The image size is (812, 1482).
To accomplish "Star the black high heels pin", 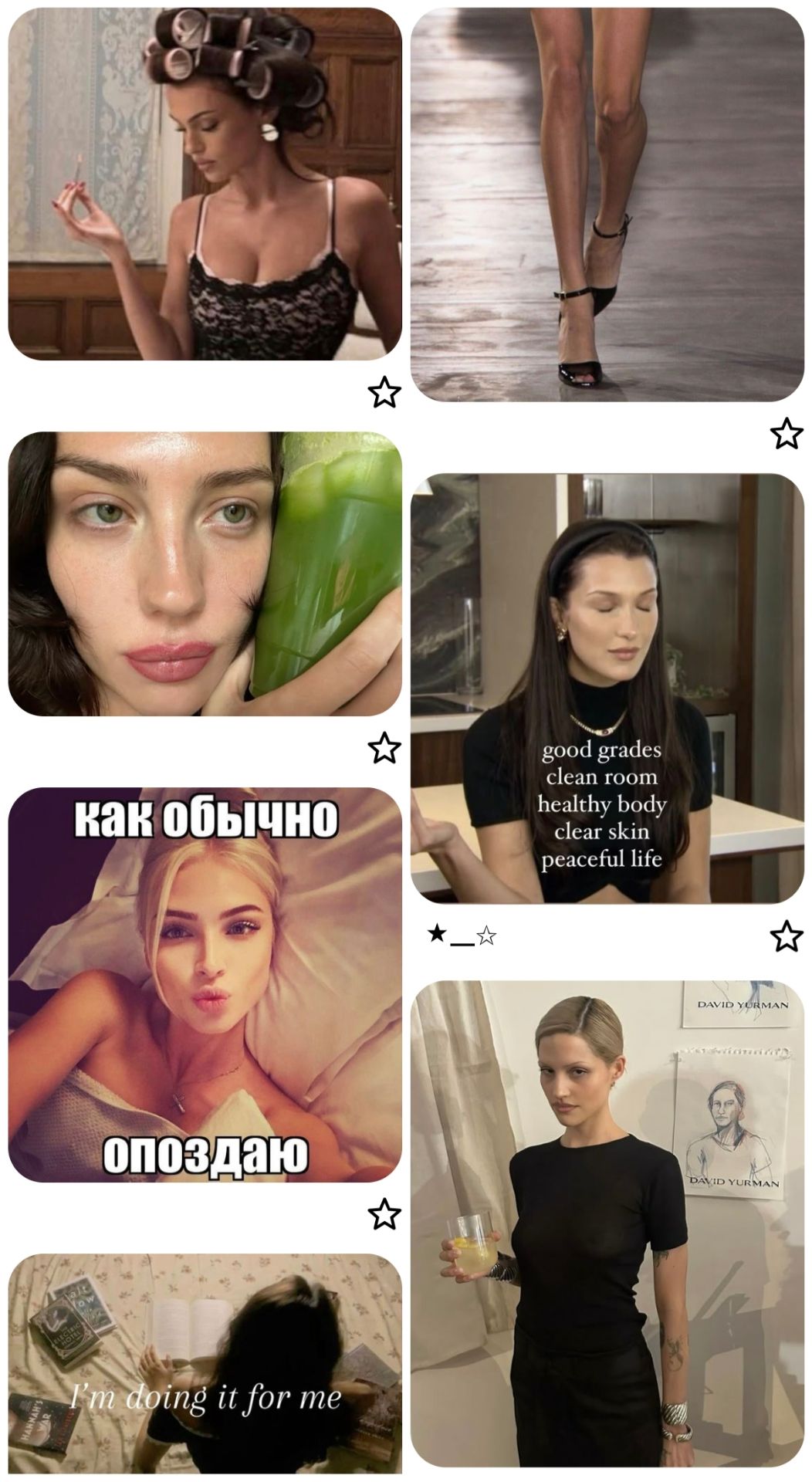I will [x=787, y=434].
